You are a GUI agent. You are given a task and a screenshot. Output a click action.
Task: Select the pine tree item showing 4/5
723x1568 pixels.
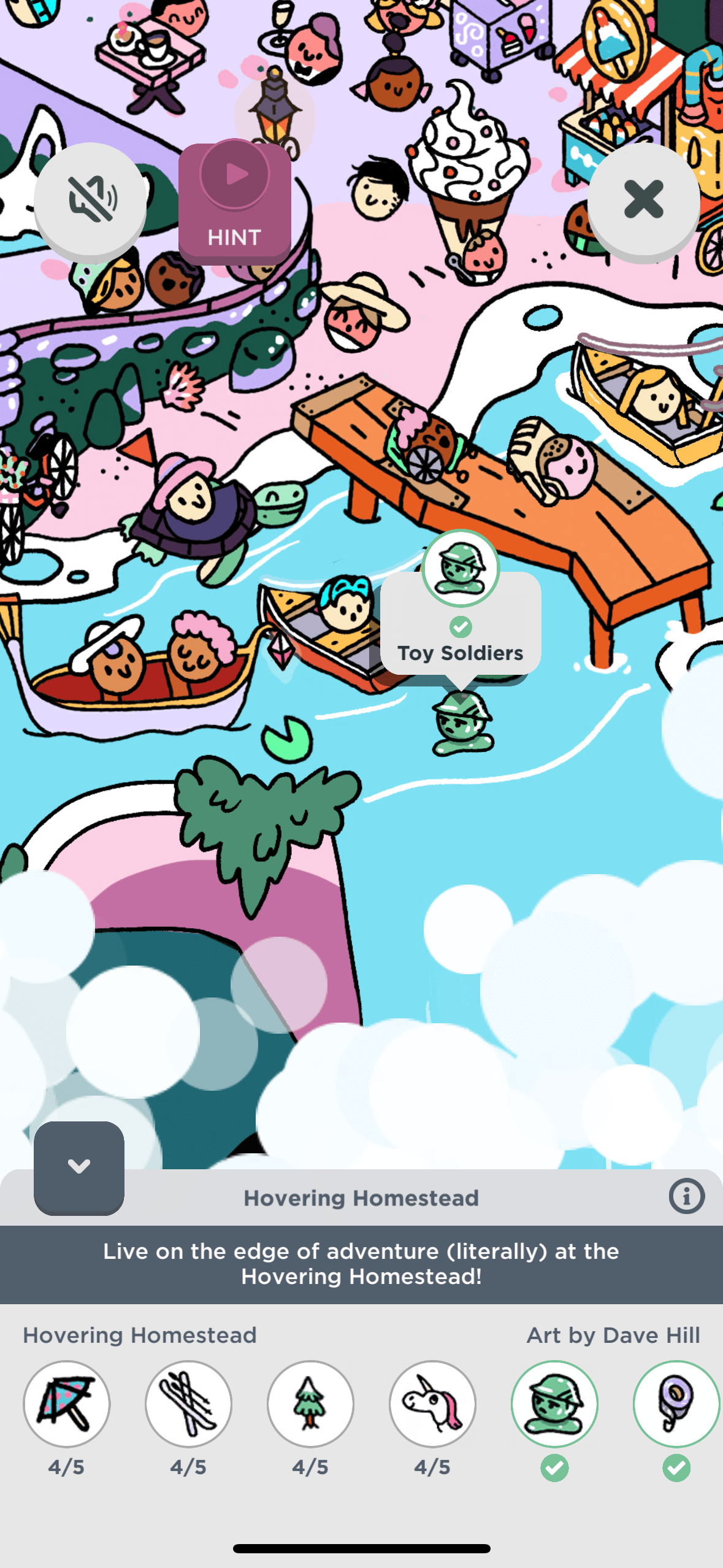click(x=310, y=1404)
